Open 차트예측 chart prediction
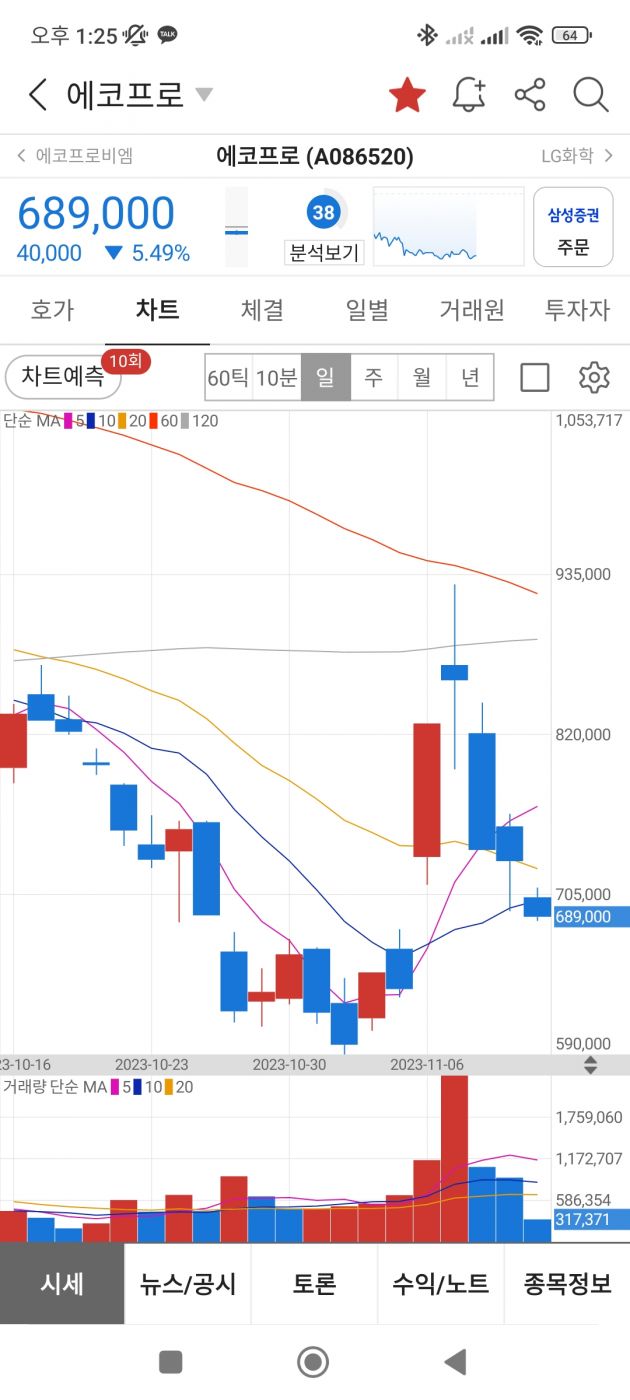 click(x=63, y=377)
